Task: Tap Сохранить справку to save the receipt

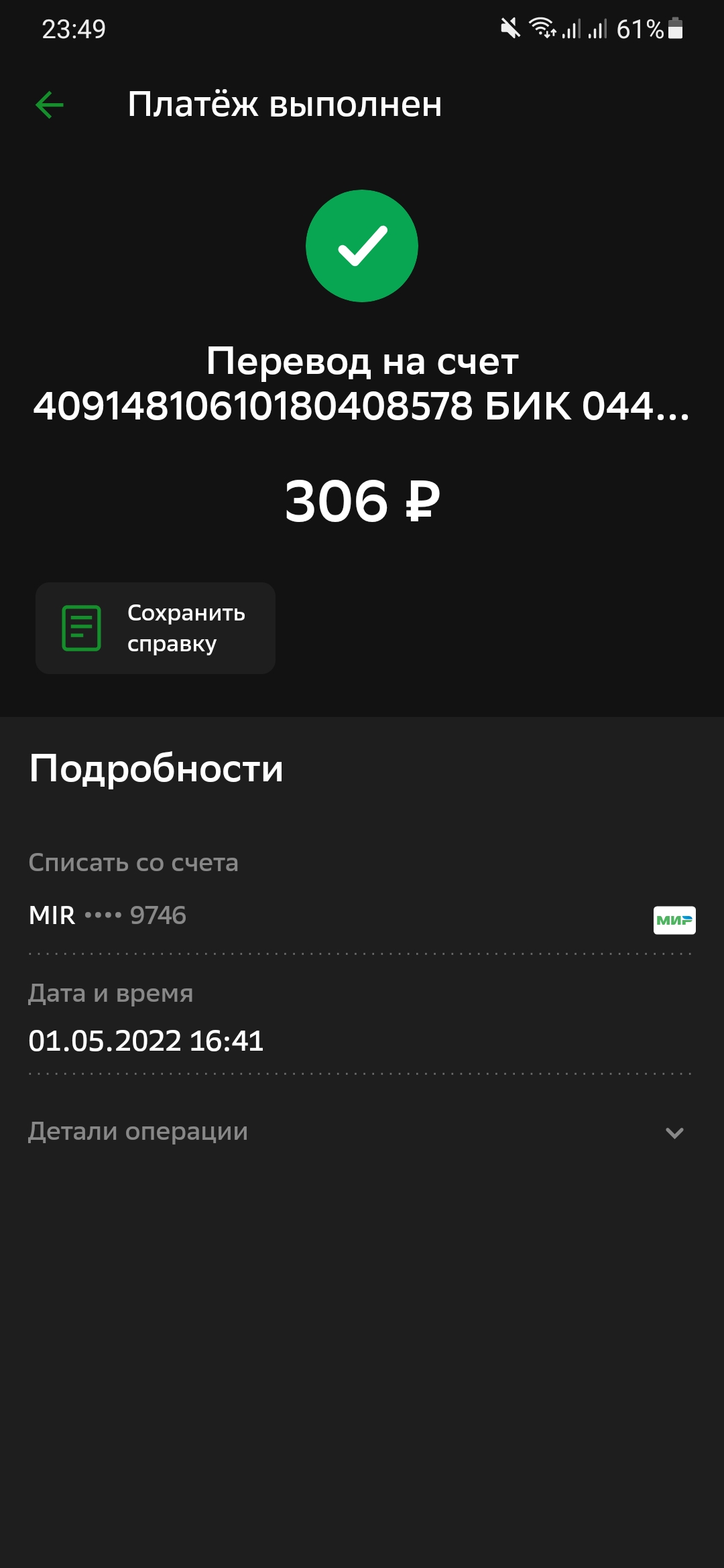Action: pyautogui.click(x=156, y=628)
